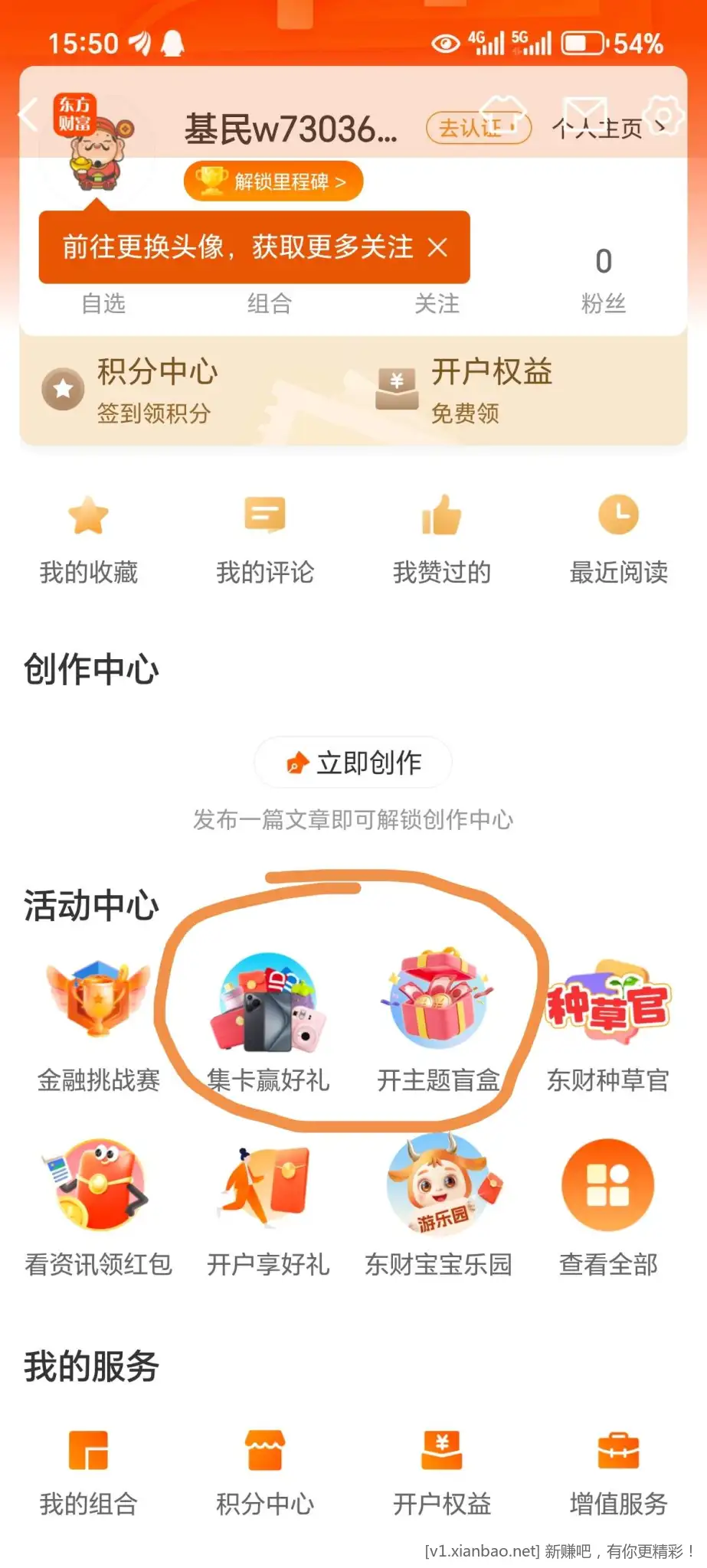Open 开主题盲盒 activity
707x1568 pixels.
[438, 1026]
